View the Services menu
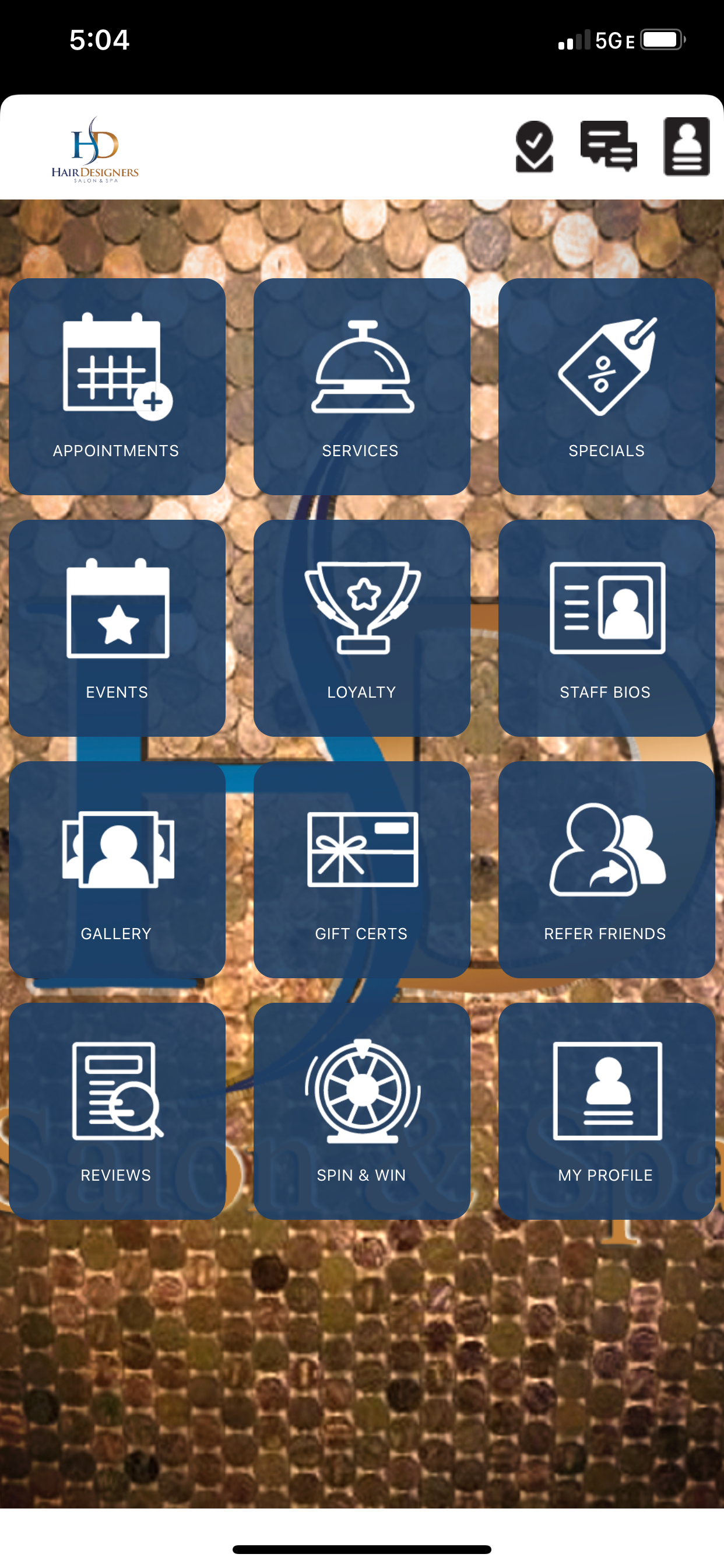The width and height of the screenshot is (724, 1568). (x=361, y=387)
